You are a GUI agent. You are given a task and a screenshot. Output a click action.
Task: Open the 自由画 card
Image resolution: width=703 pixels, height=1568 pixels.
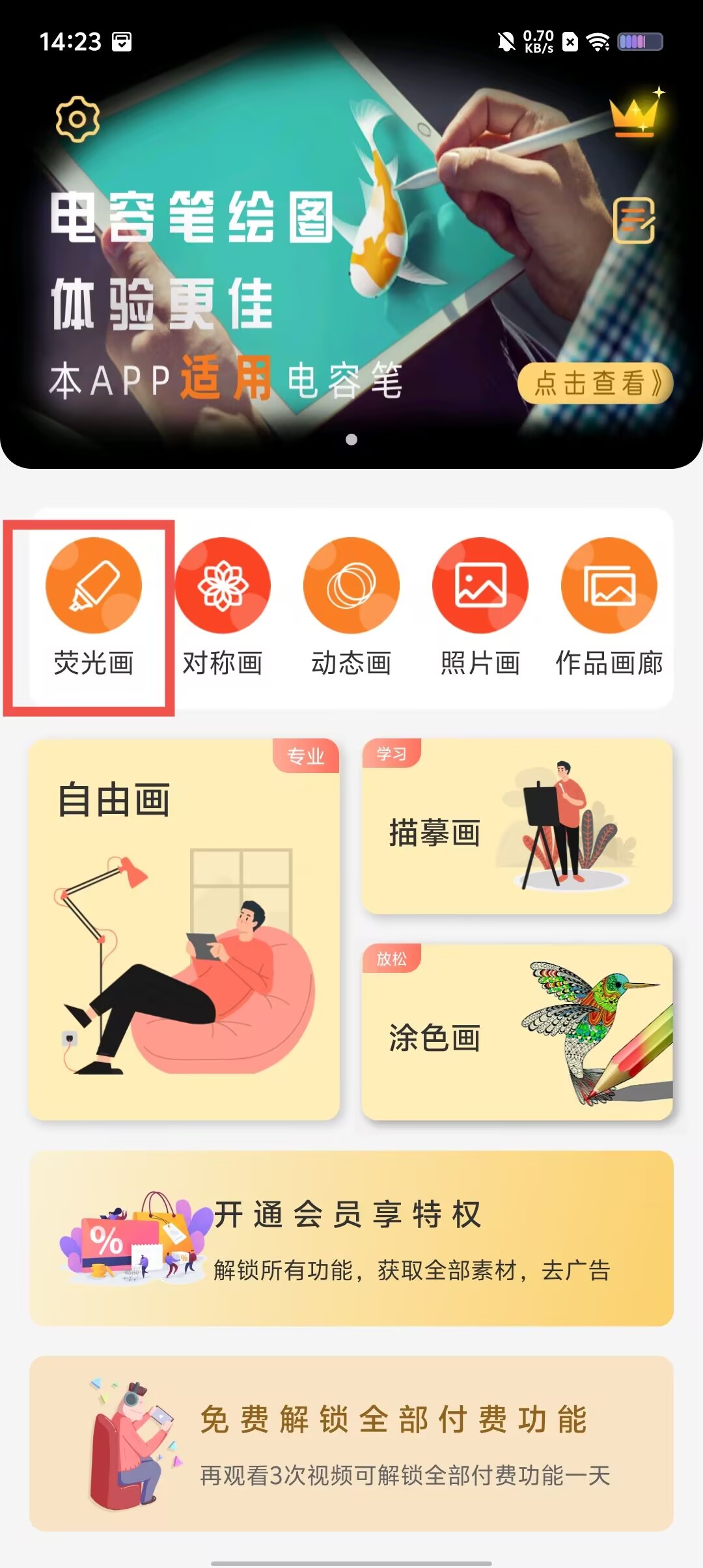coord(184,929)
